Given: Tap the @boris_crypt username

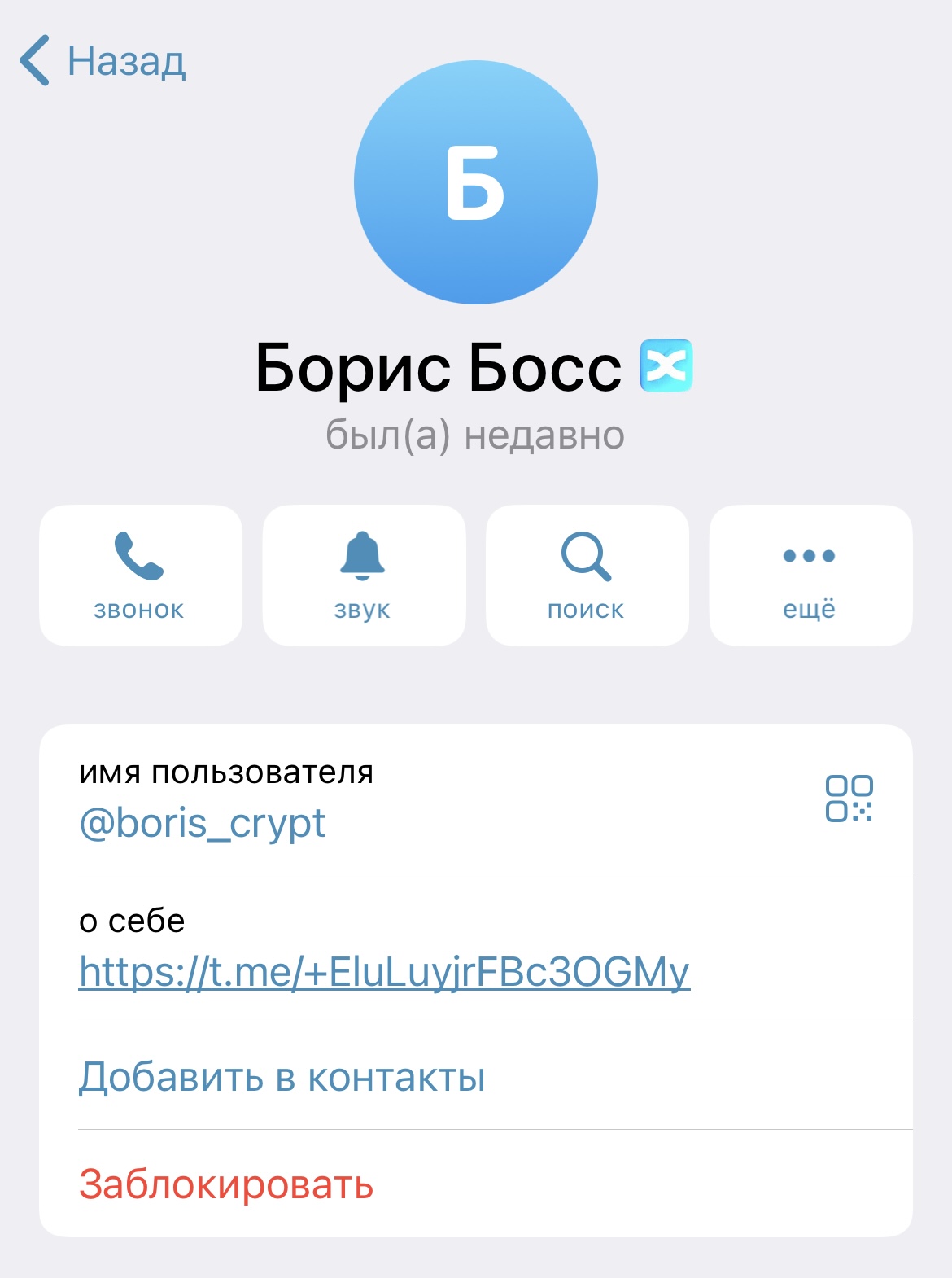Looking at the screenshot, I should tap(202, 823).
